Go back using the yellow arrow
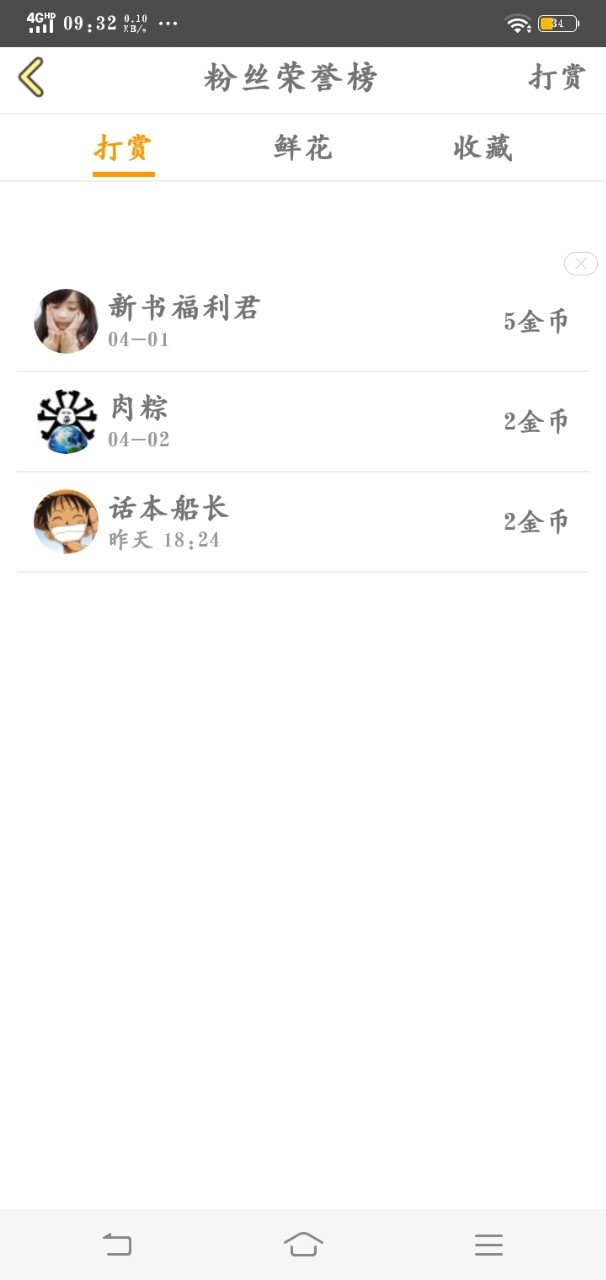606x1280 pixels. click(x=31, y=77)
